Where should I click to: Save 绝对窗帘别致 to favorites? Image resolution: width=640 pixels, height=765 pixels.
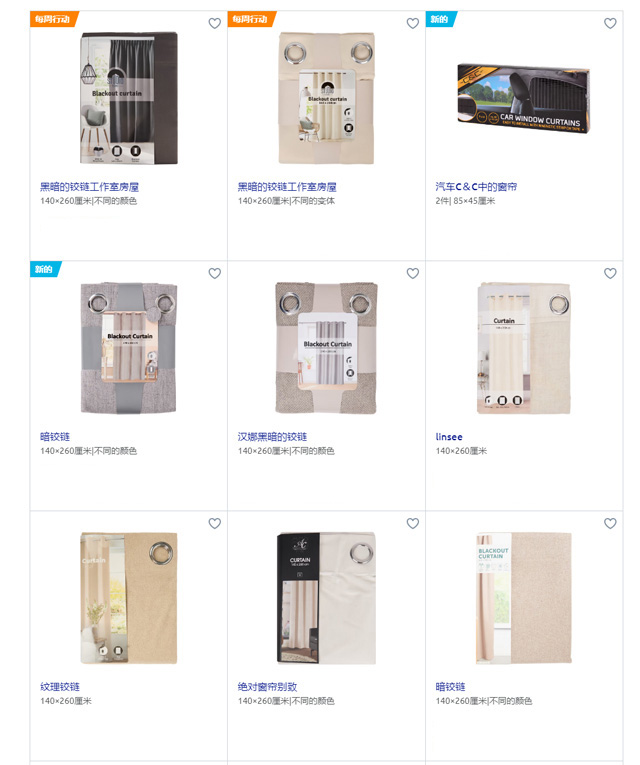pos(412,523)
